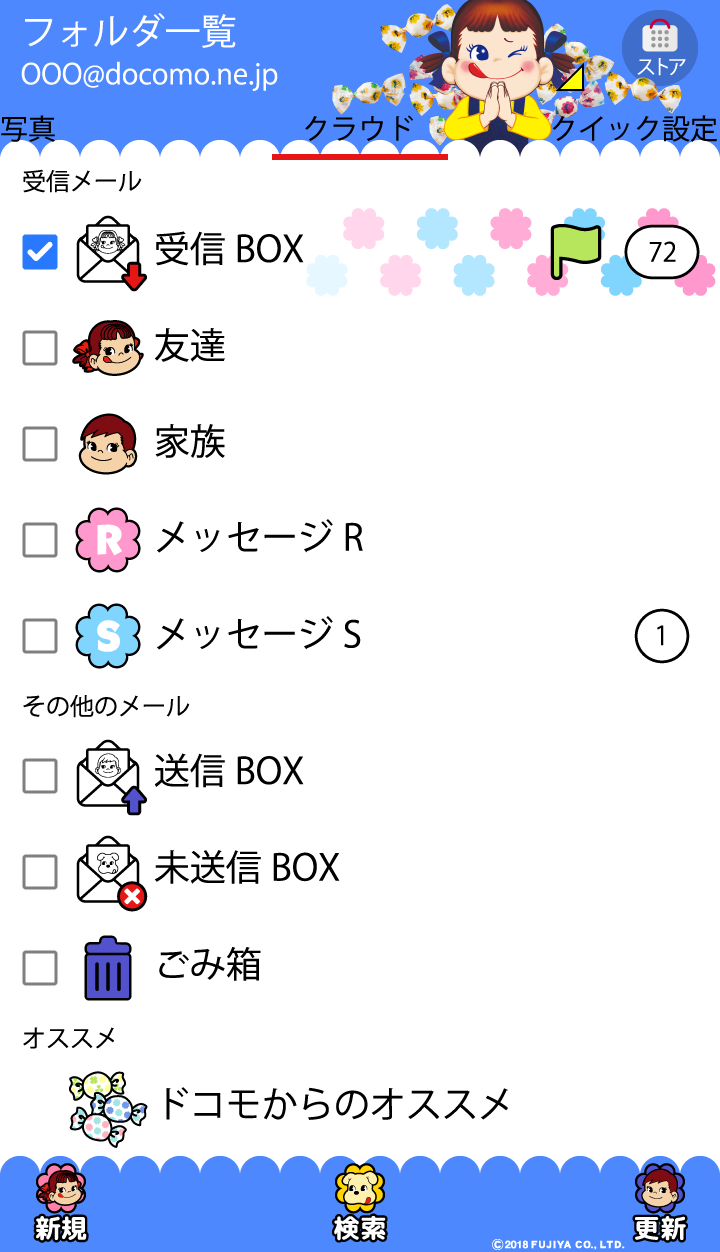The image size is (720, 1252).
Task: Tick the 未送信BOX checkbox
Action: 40,872
